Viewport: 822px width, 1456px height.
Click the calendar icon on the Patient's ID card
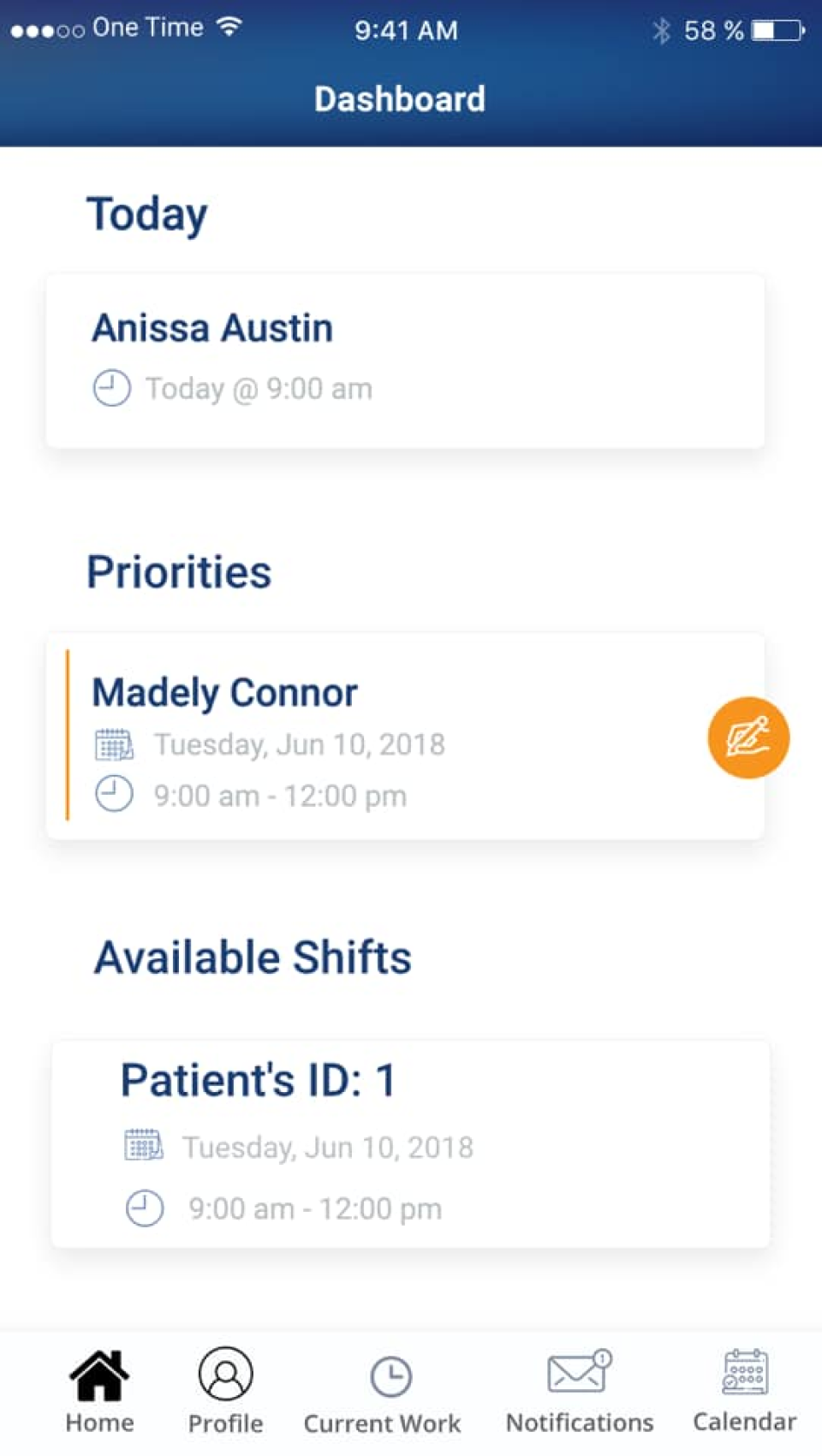point(144,1143)
